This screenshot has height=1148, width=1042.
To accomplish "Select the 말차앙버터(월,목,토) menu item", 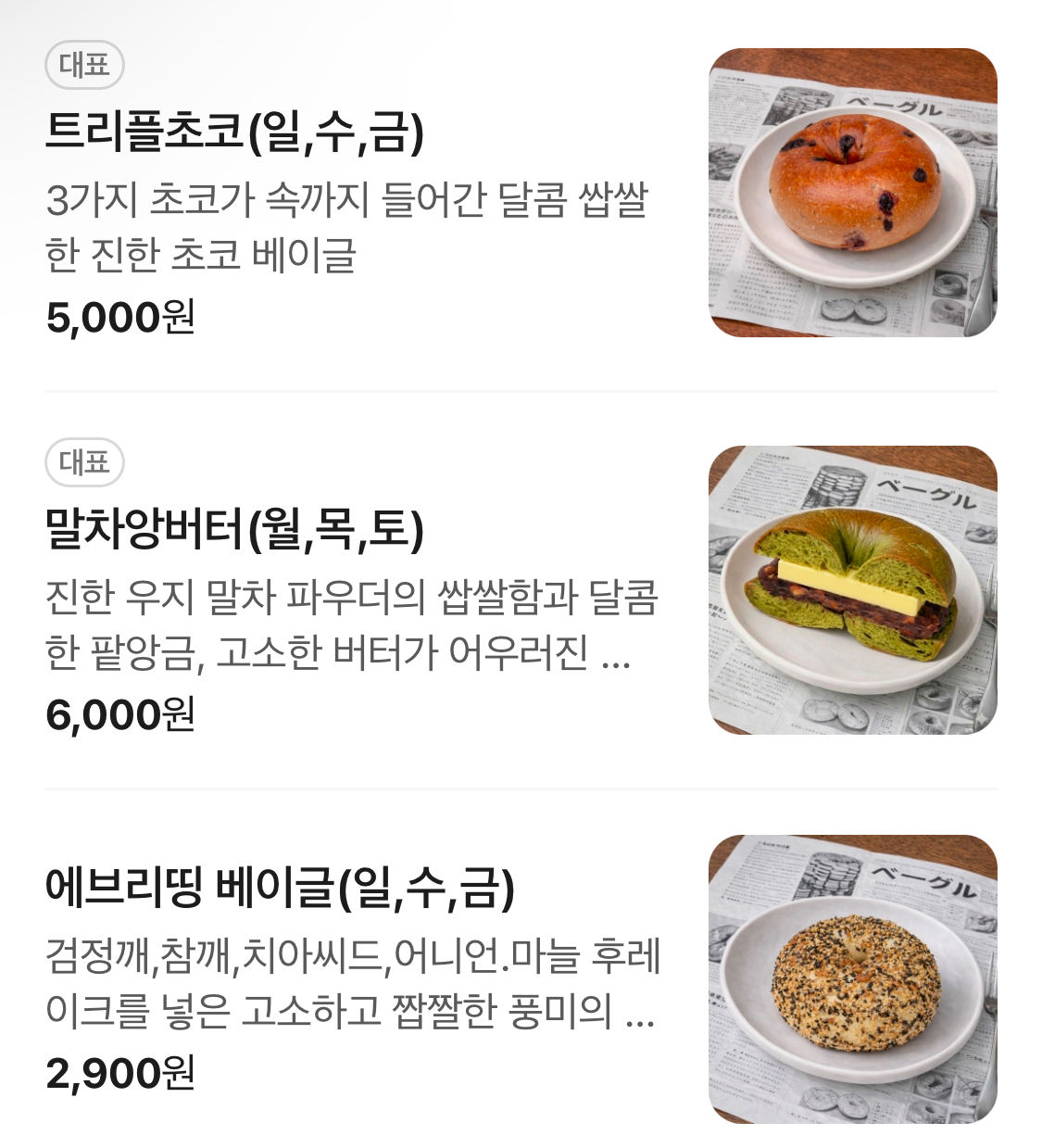I will coord(235,531).
